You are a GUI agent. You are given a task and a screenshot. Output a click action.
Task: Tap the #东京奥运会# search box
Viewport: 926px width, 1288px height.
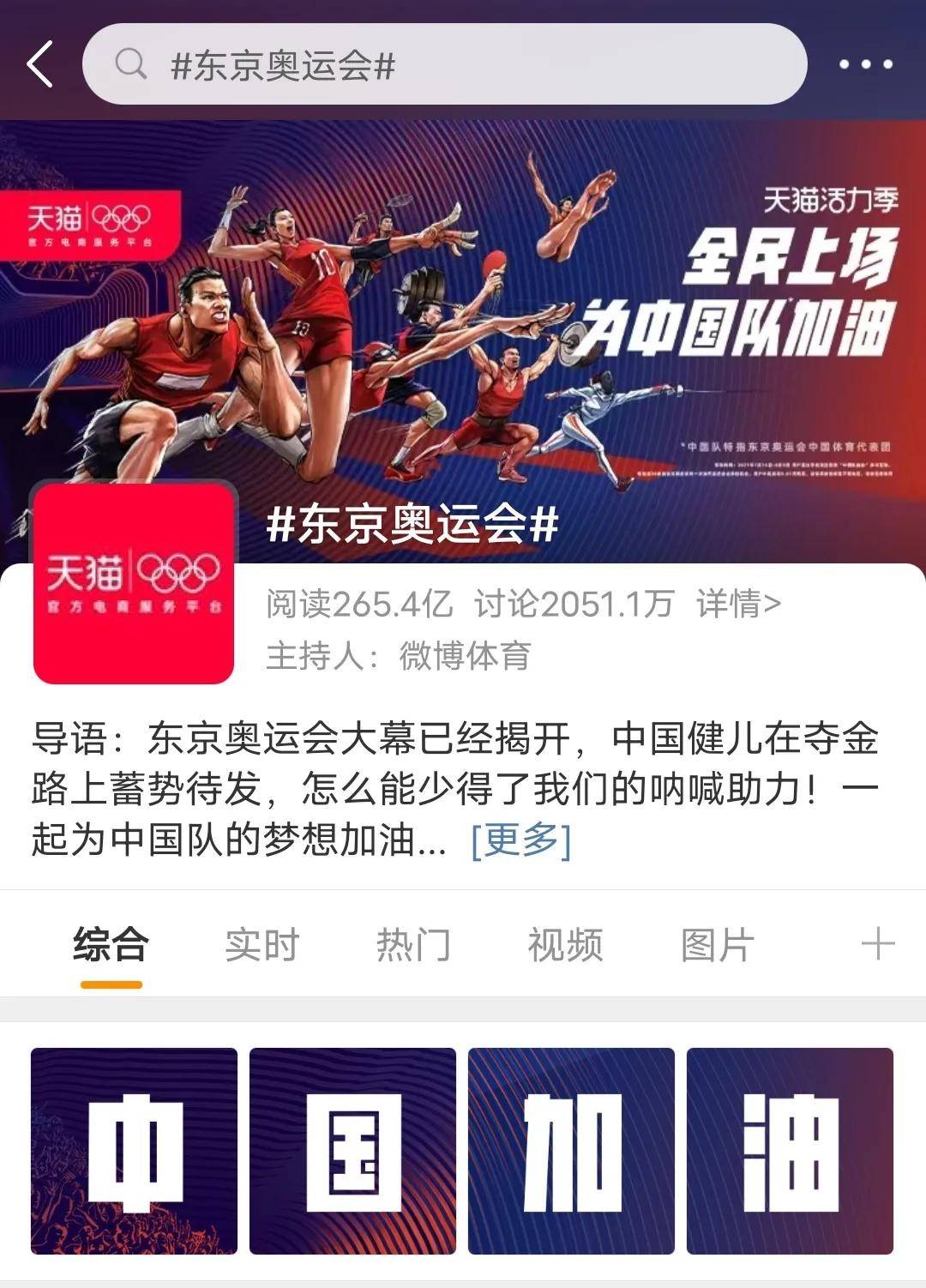(x=444, y=64)
